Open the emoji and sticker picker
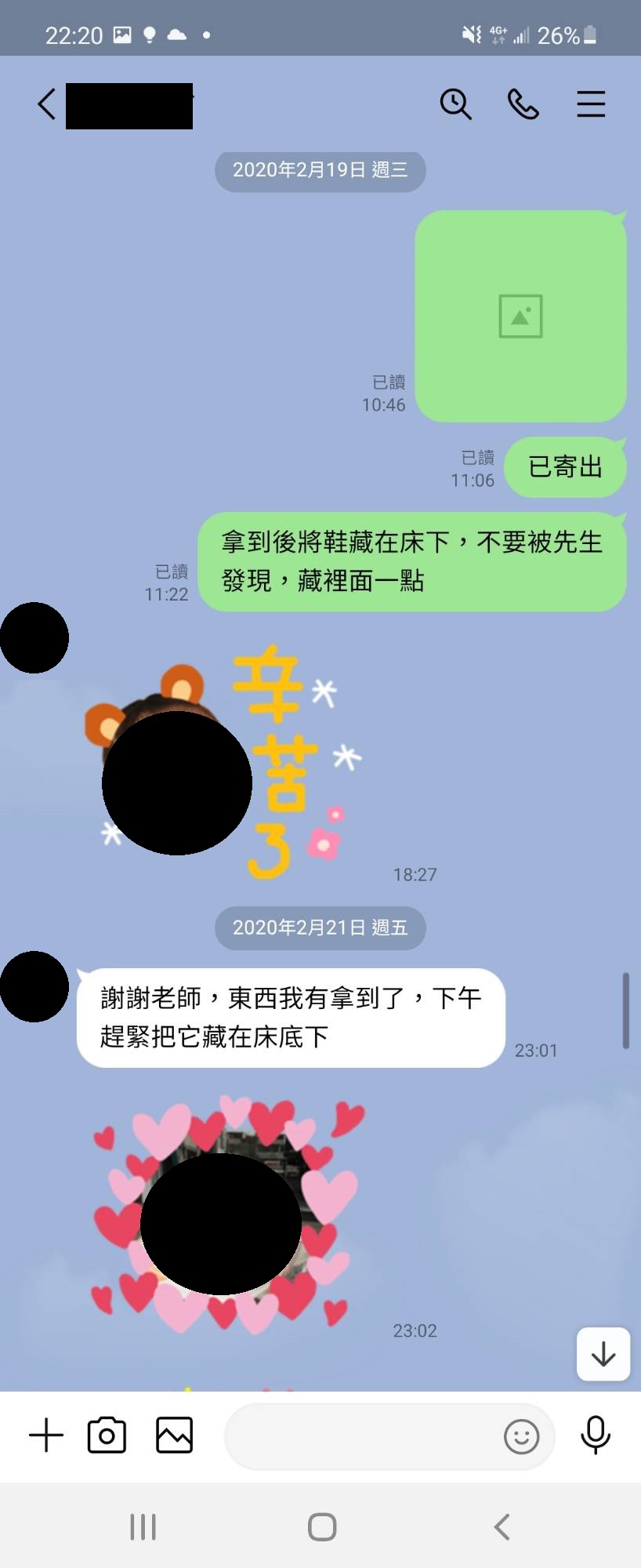 [x=521, y=1436]
